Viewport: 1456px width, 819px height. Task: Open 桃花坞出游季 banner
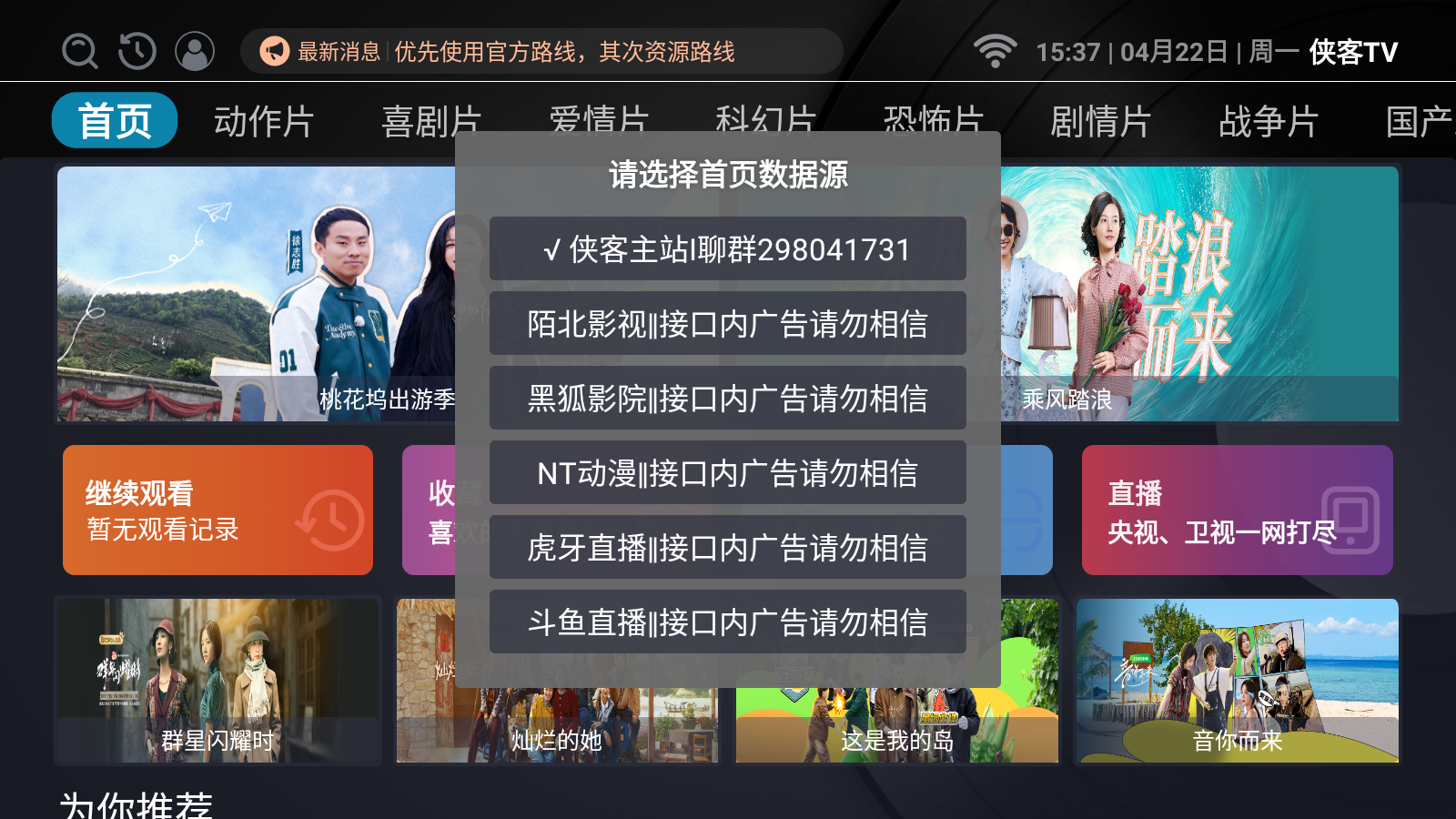pos(255,293)
